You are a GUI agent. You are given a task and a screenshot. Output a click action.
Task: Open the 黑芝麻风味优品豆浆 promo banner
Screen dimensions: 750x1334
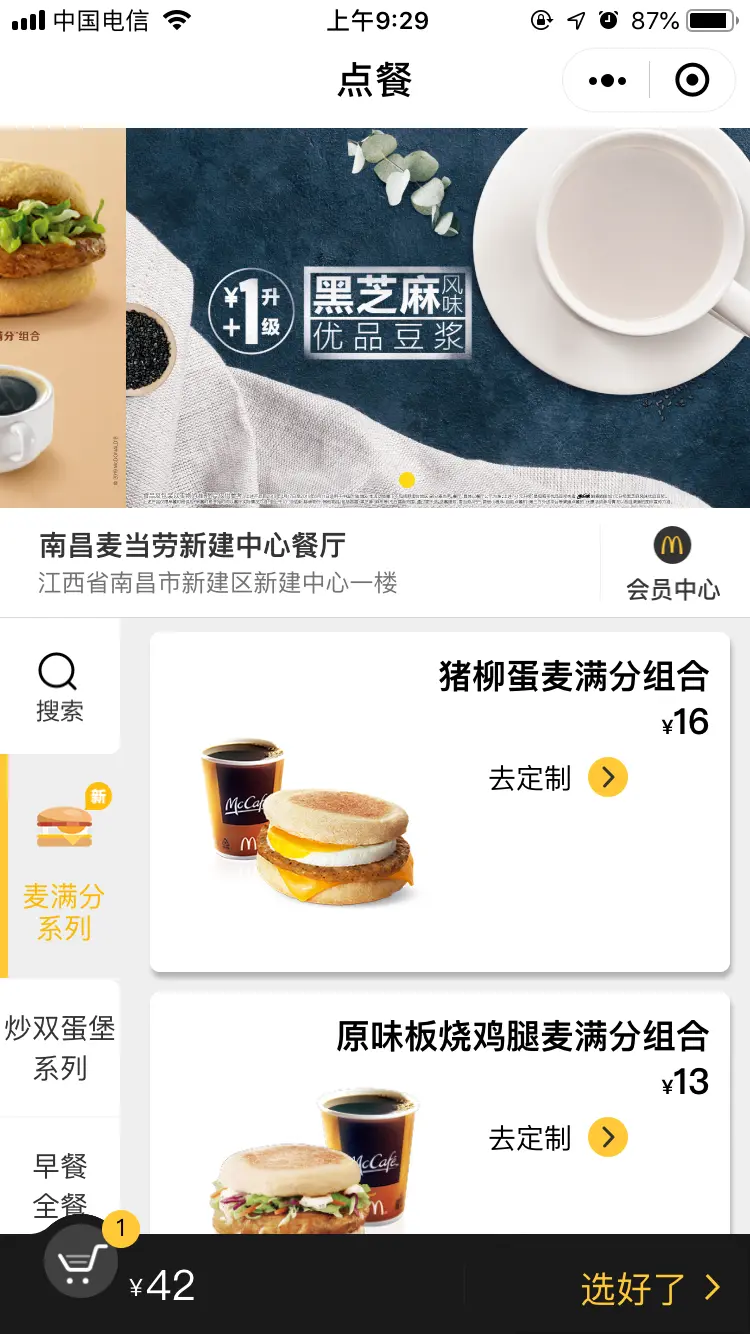438,318
